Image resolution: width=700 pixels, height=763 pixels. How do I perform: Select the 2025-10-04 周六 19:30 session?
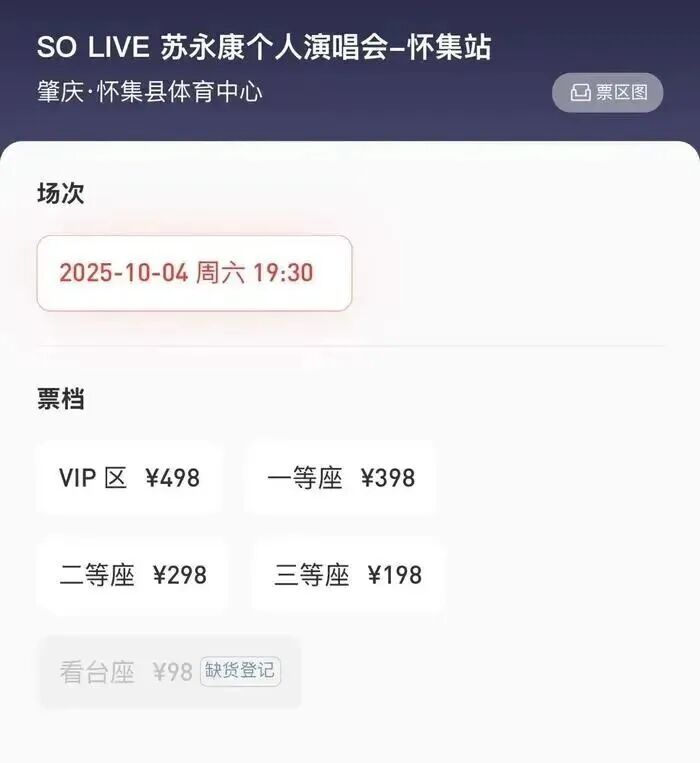point(194,273)
